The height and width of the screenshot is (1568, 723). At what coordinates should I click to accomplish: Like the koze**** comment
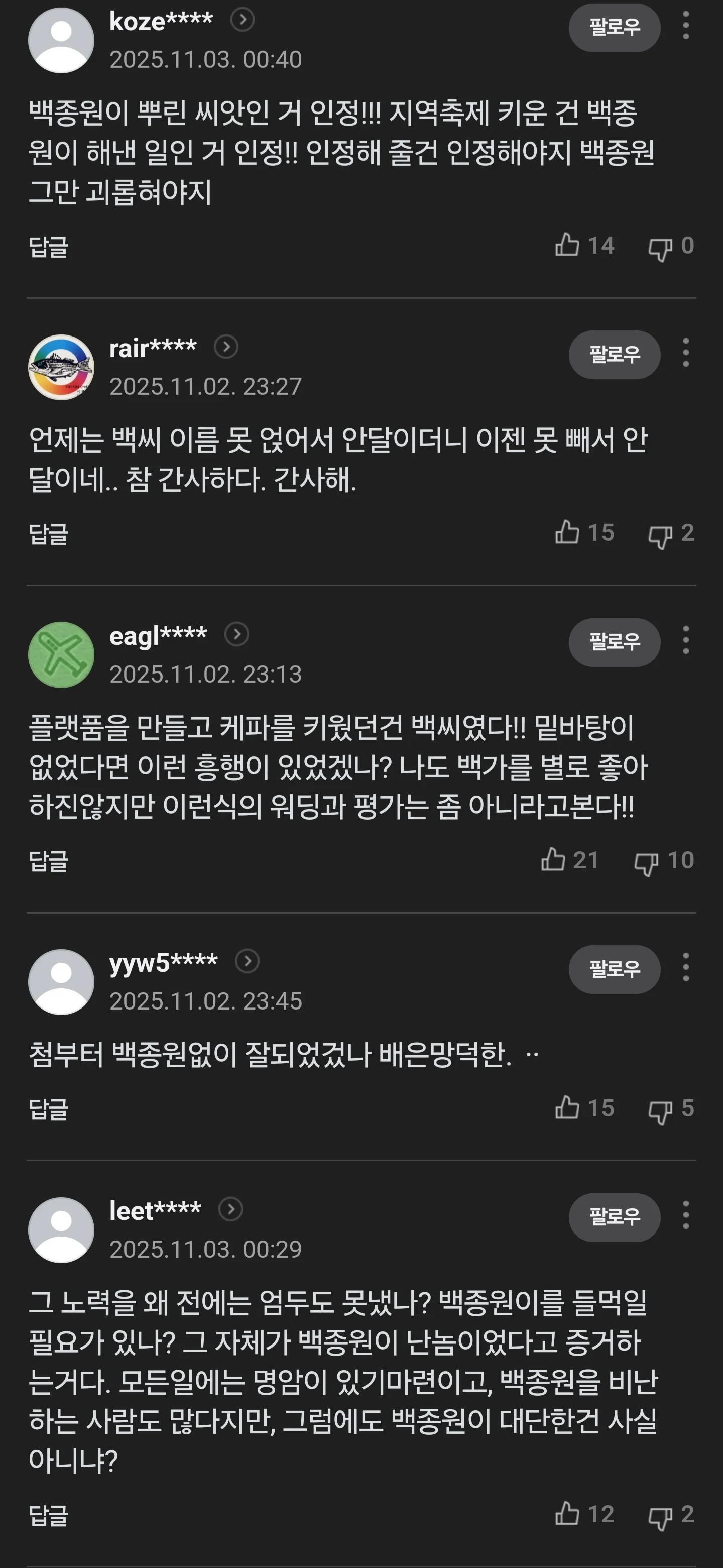click(567, 245)
